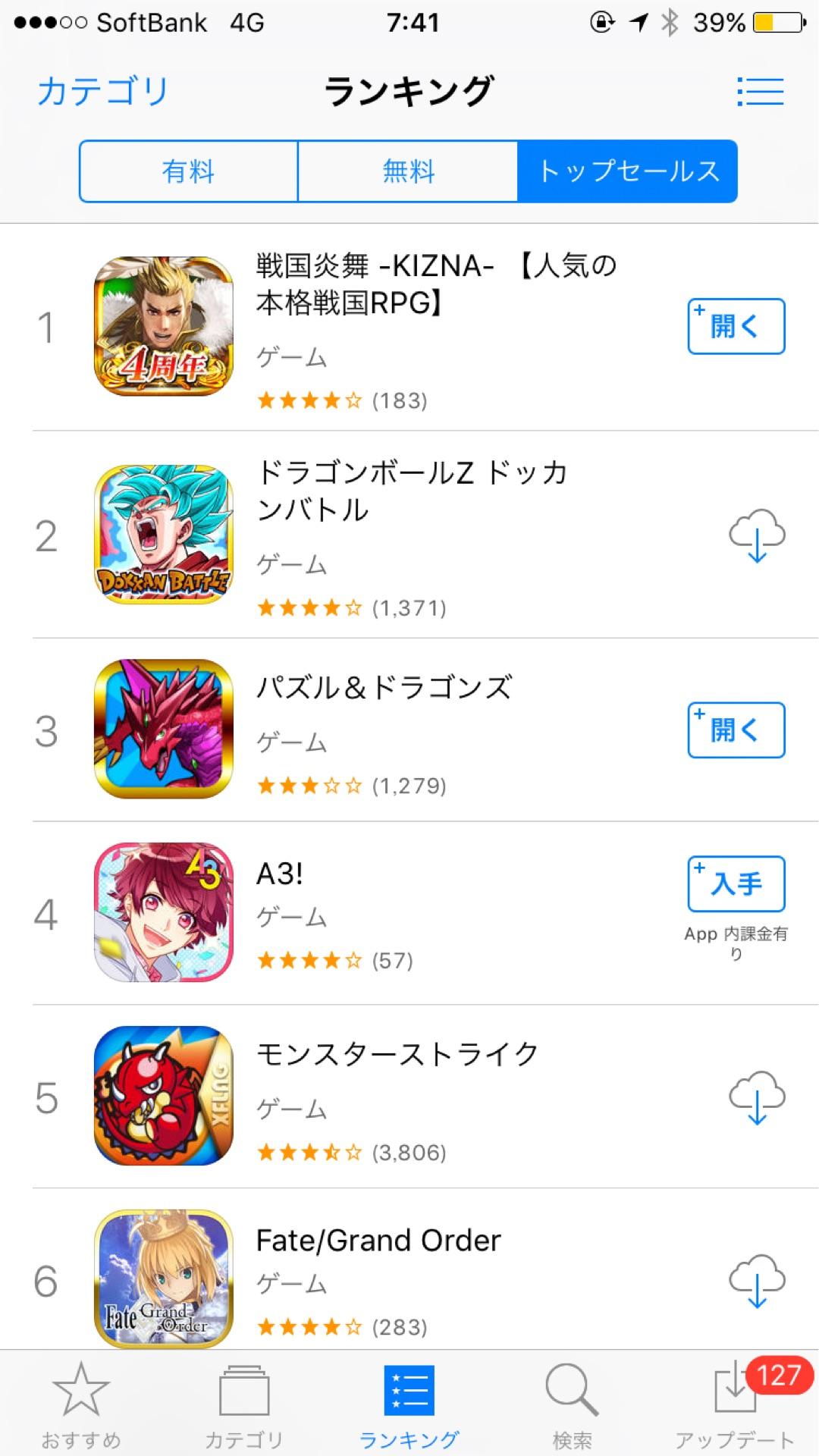Viewport: 819px width, 1456px height.
Task: Tap 開く for パズル&ドラゴンズ
Action: click(736, 730)
